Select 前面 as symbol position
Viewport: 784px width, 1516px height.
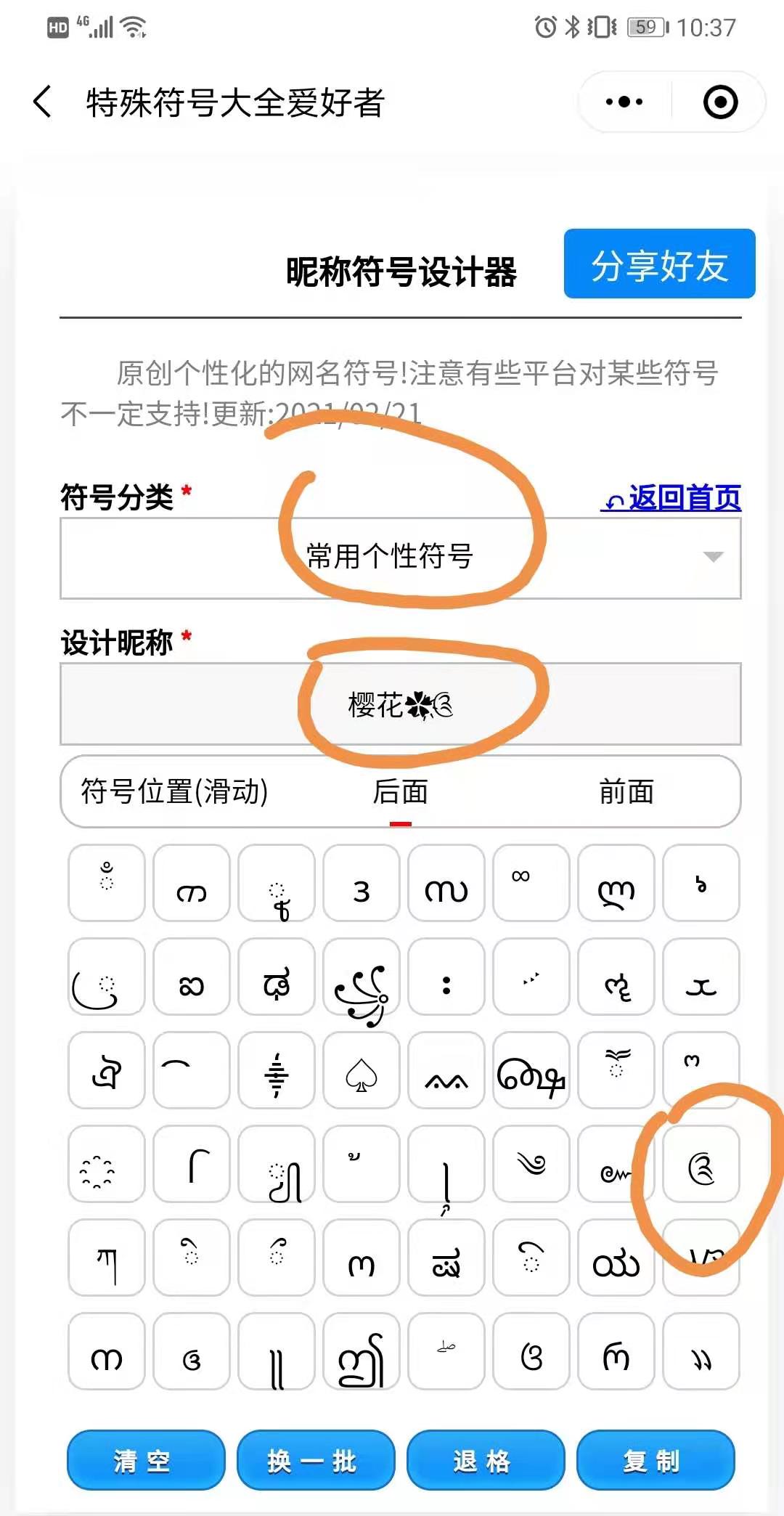626,791
